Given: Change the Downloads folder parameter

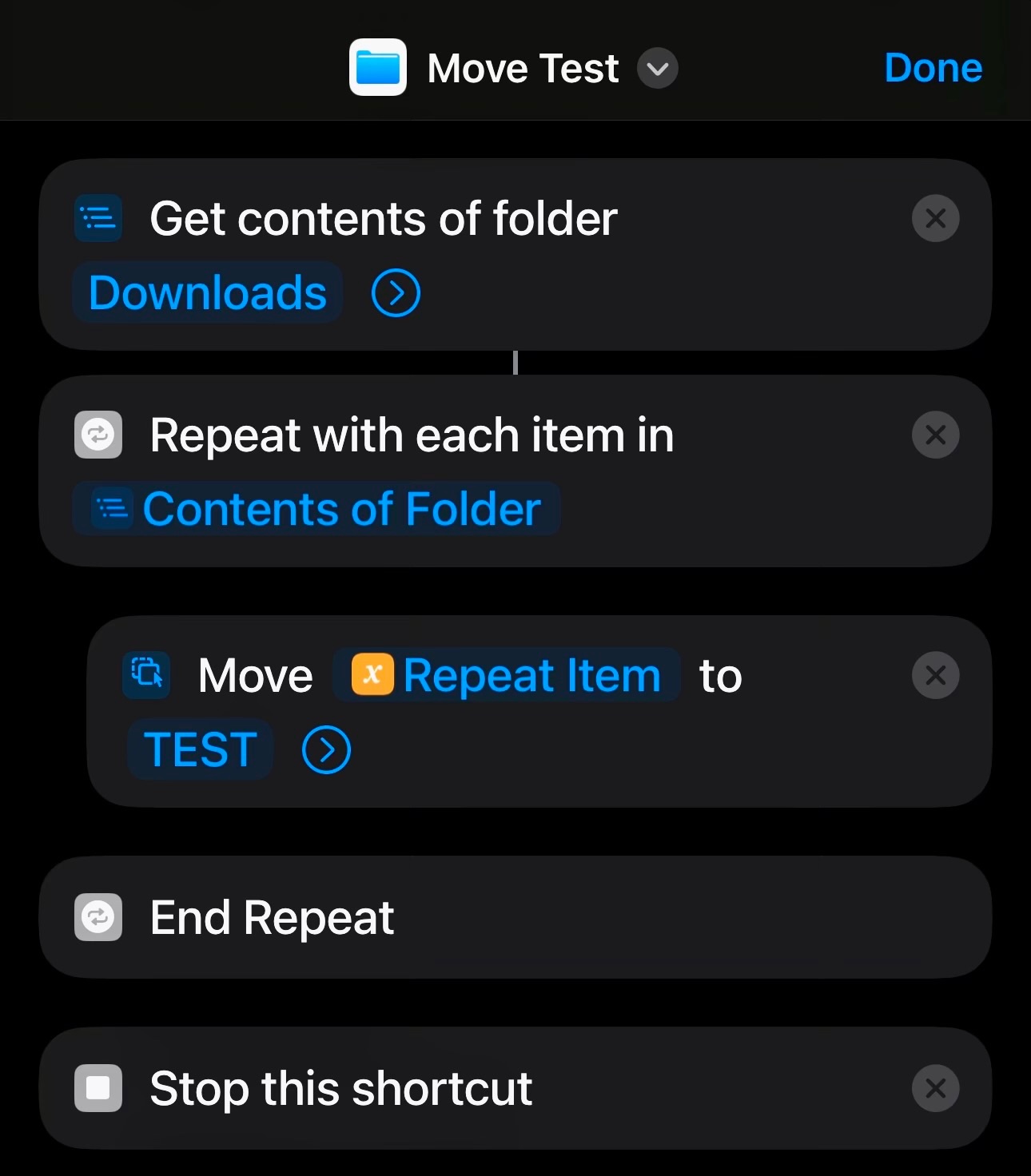Looking at the screenshot, I should (x=208, y=293).
